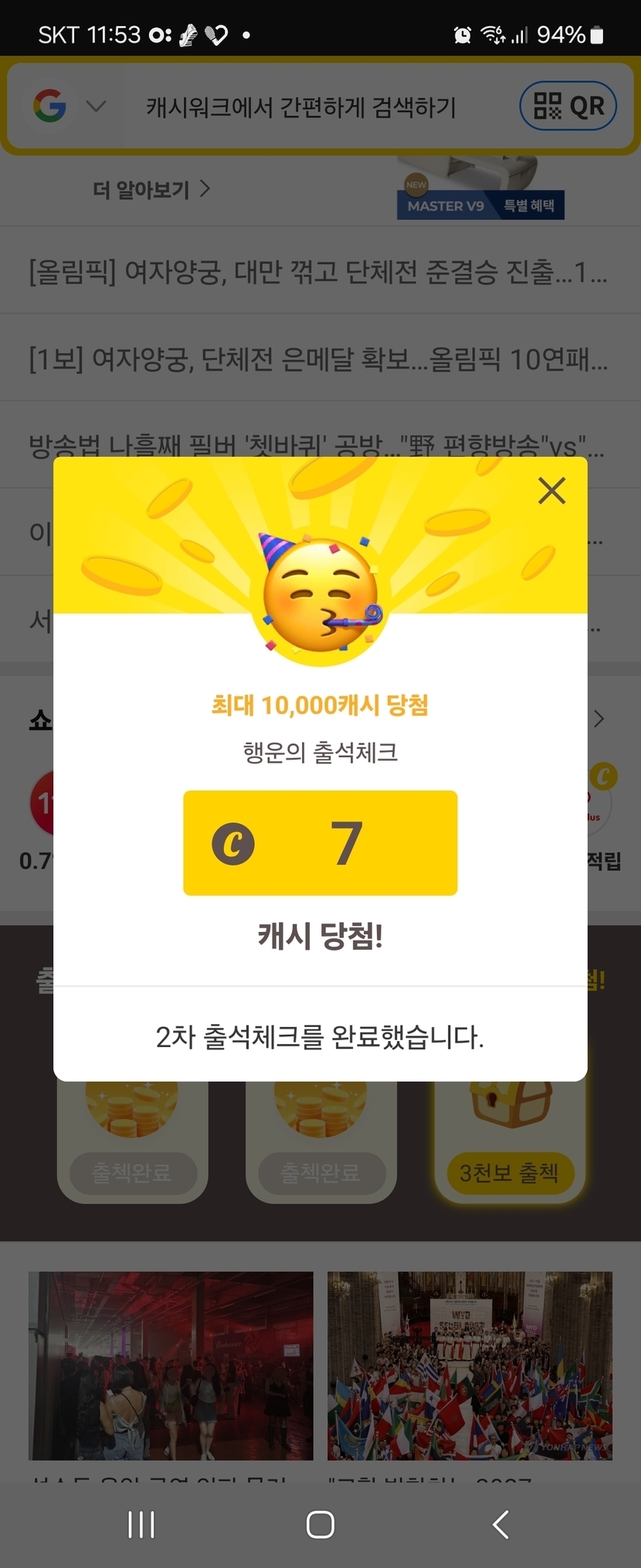Viewport: 641px width, 1568px height.
Task: Go back using the system back button
Action: [500, 1525]
